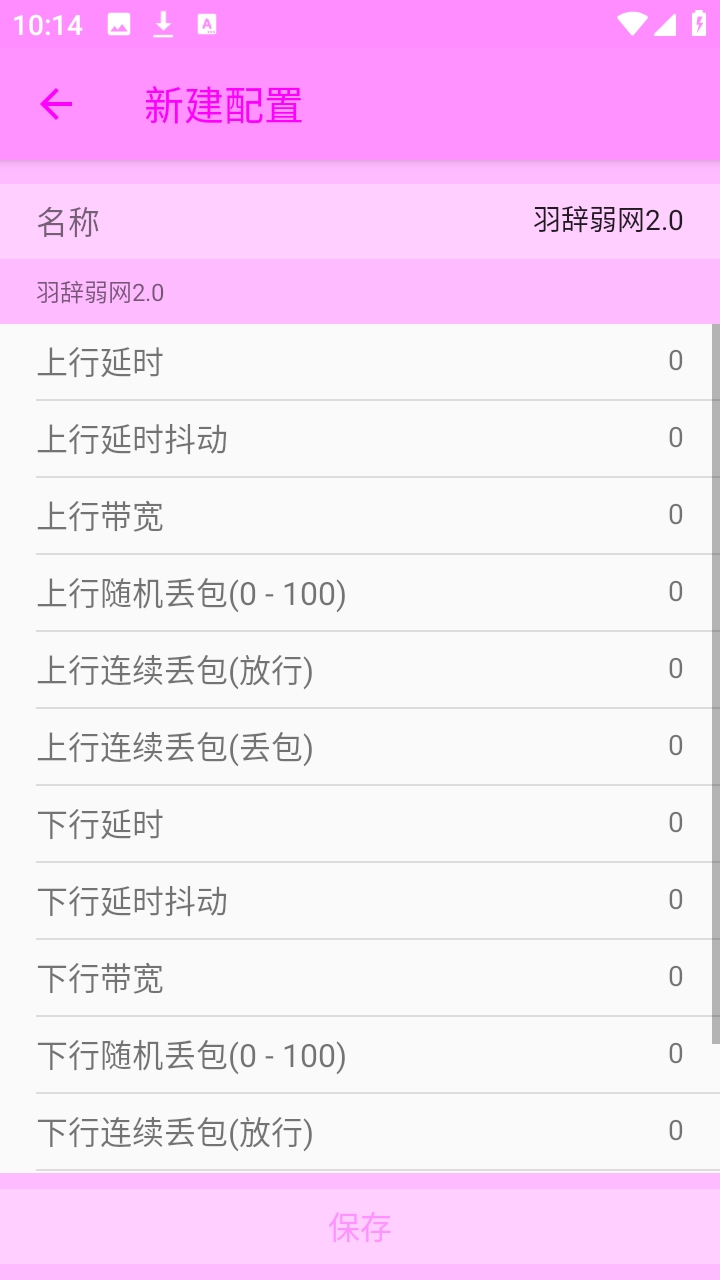Open the 上行延时 setting row
Viewport: 720px width, 1280px height.
(360, 362)
